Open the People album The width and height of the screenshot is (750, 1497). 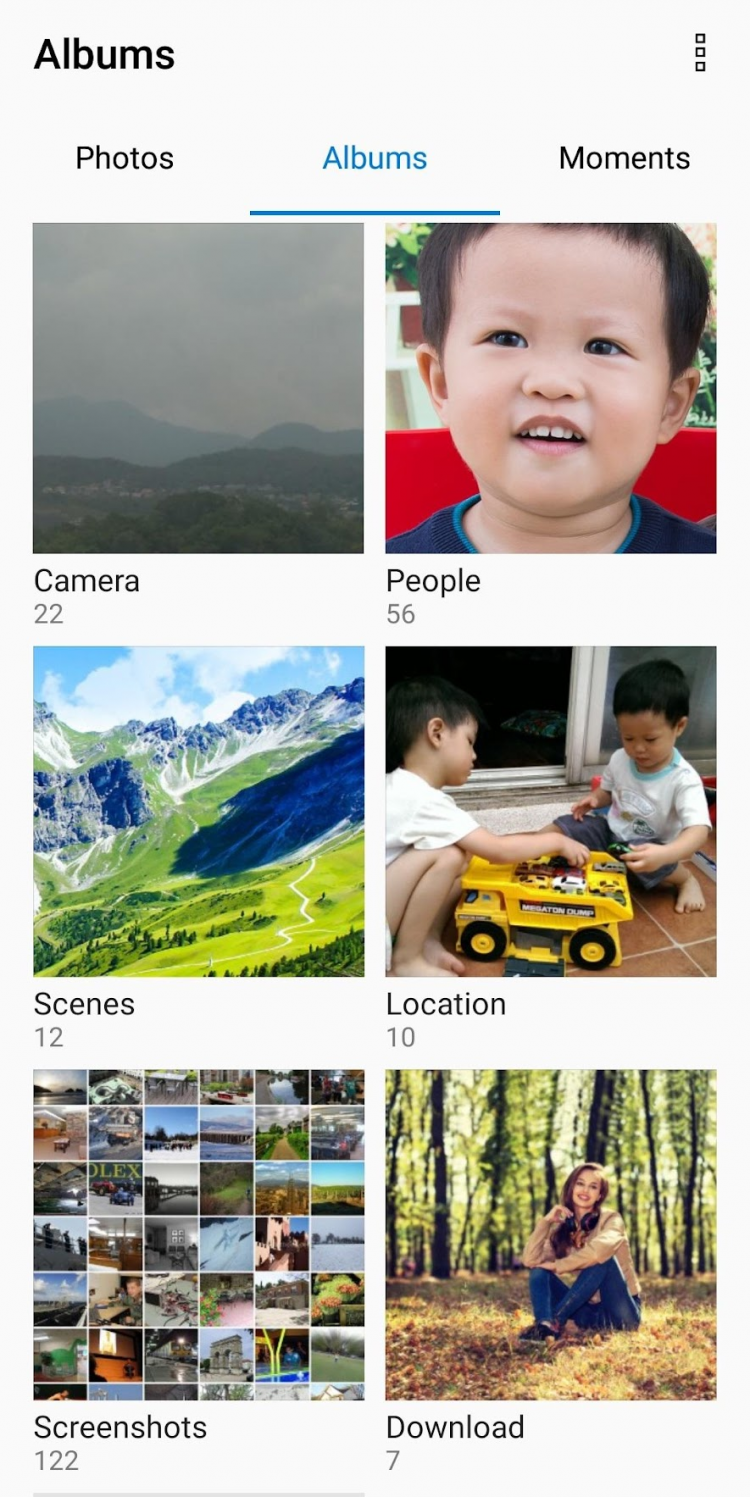point(551,388)
